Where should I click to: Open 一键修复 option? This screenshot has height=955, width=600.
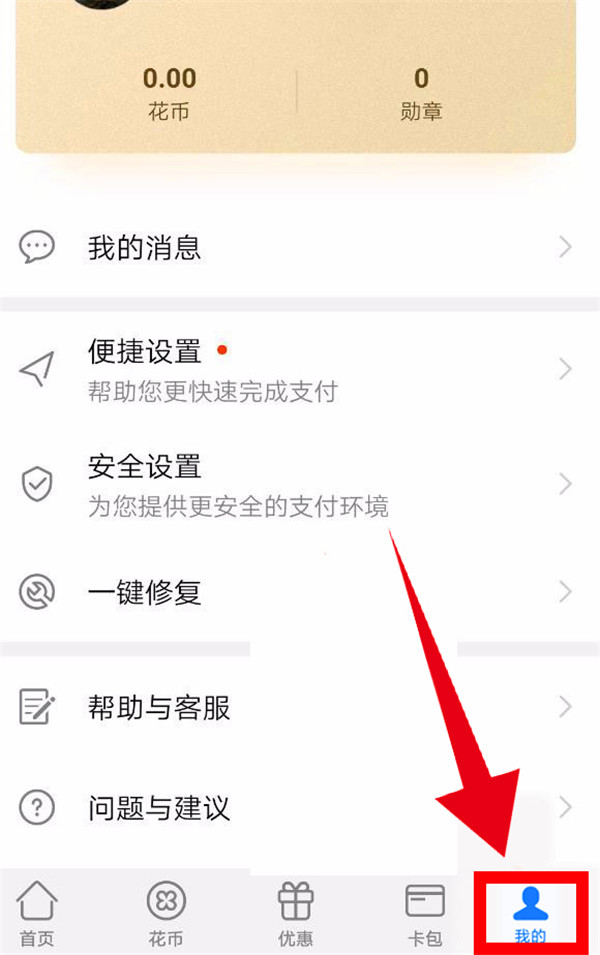point(300,592)
